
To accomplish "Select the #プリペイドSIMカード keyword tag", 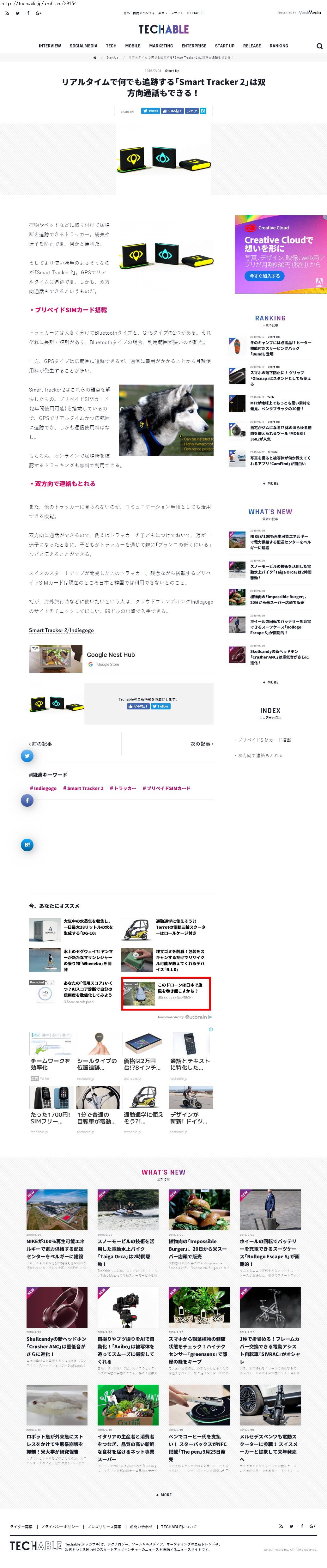I will point(166,788).
